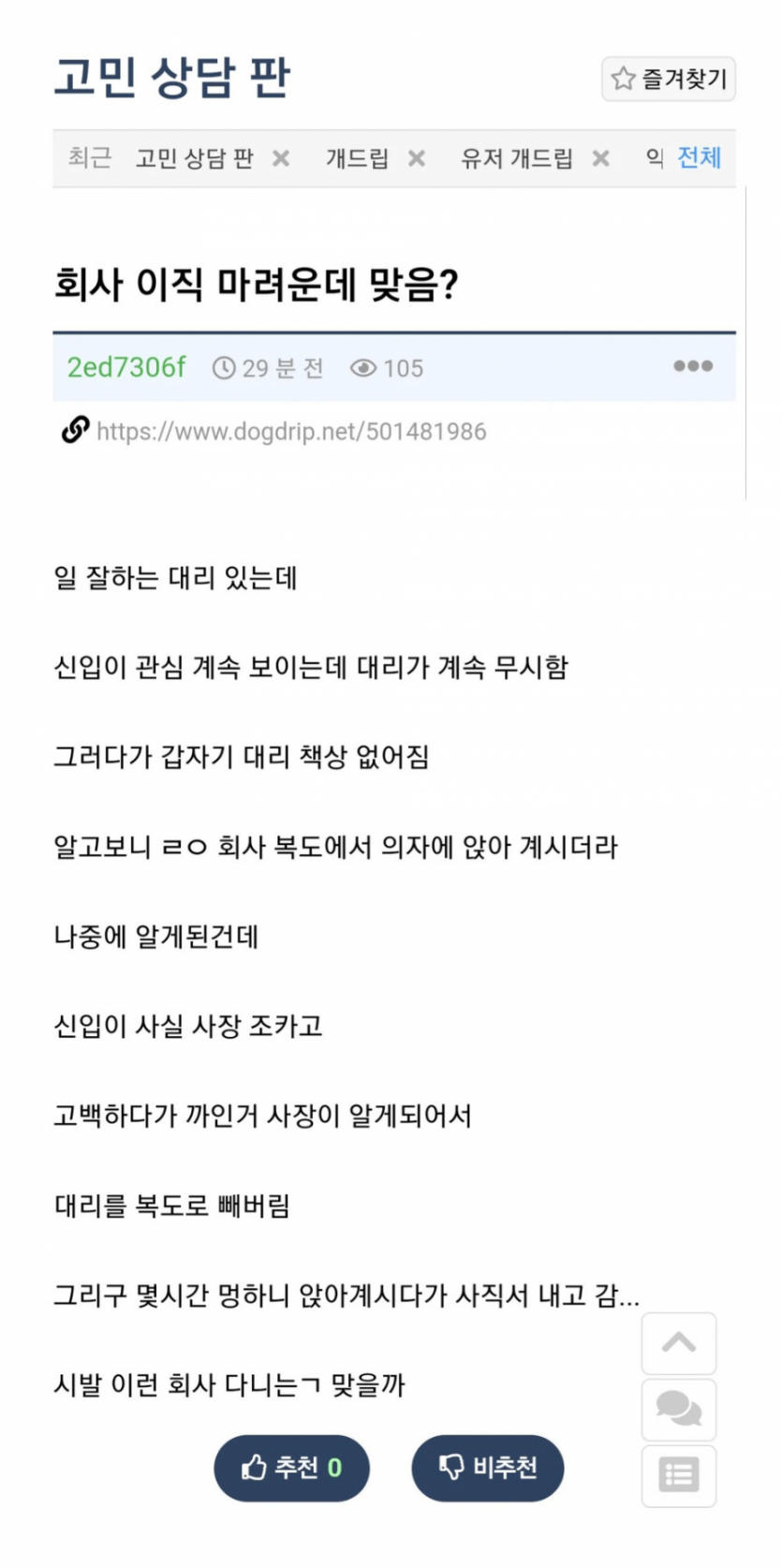
Task: Open the 유저 개드립 recent board
Action: tap(516, 158)
